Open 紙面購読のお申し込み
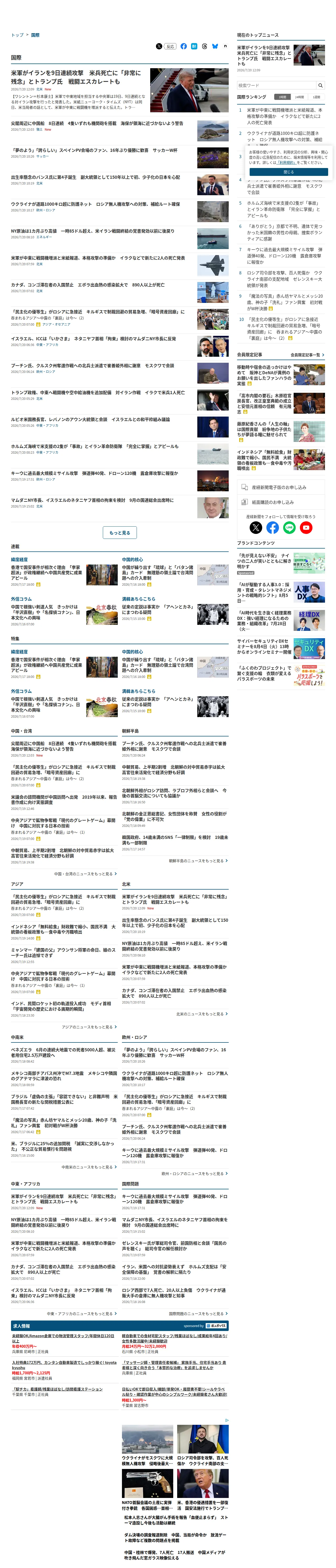Viewport: 336px width, 1568px height. pyautogui.click(x=281, y=502)
